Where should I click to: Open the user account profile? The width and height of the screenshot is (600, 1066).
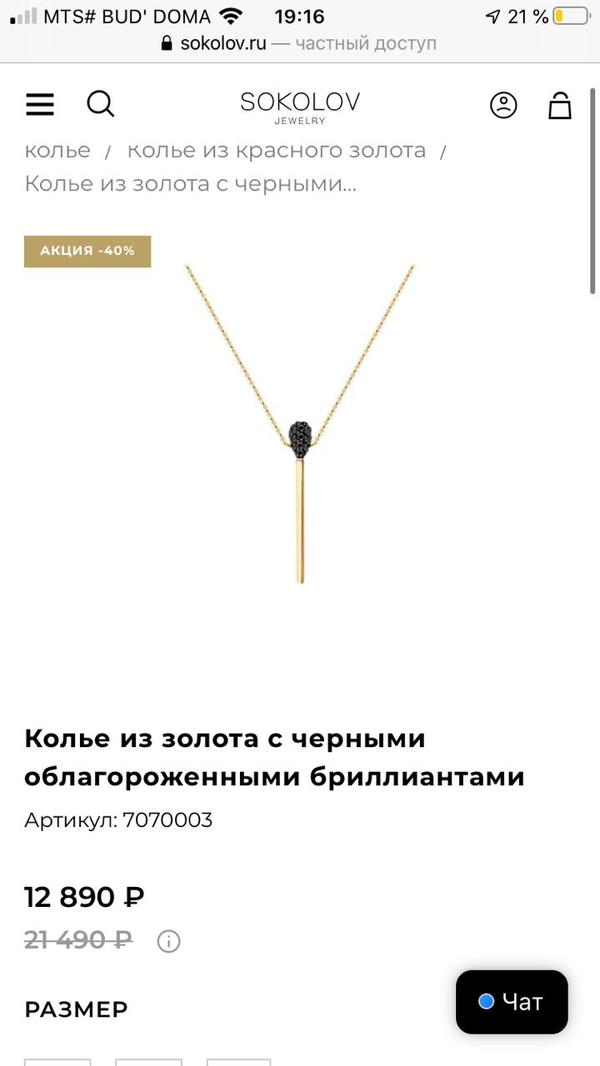pos(504,105)
